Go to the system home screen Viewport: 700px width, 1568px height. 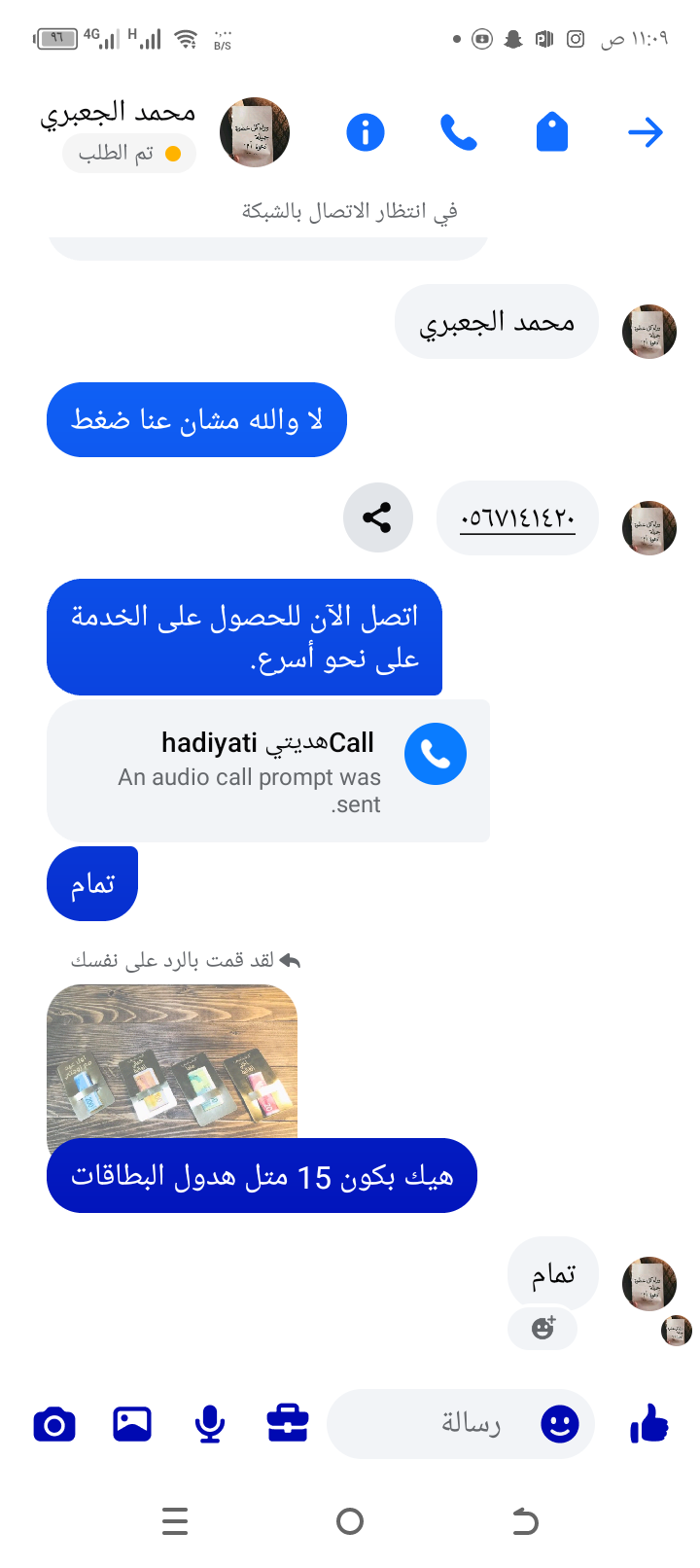pyautogui.click(x=350, y=1520)
